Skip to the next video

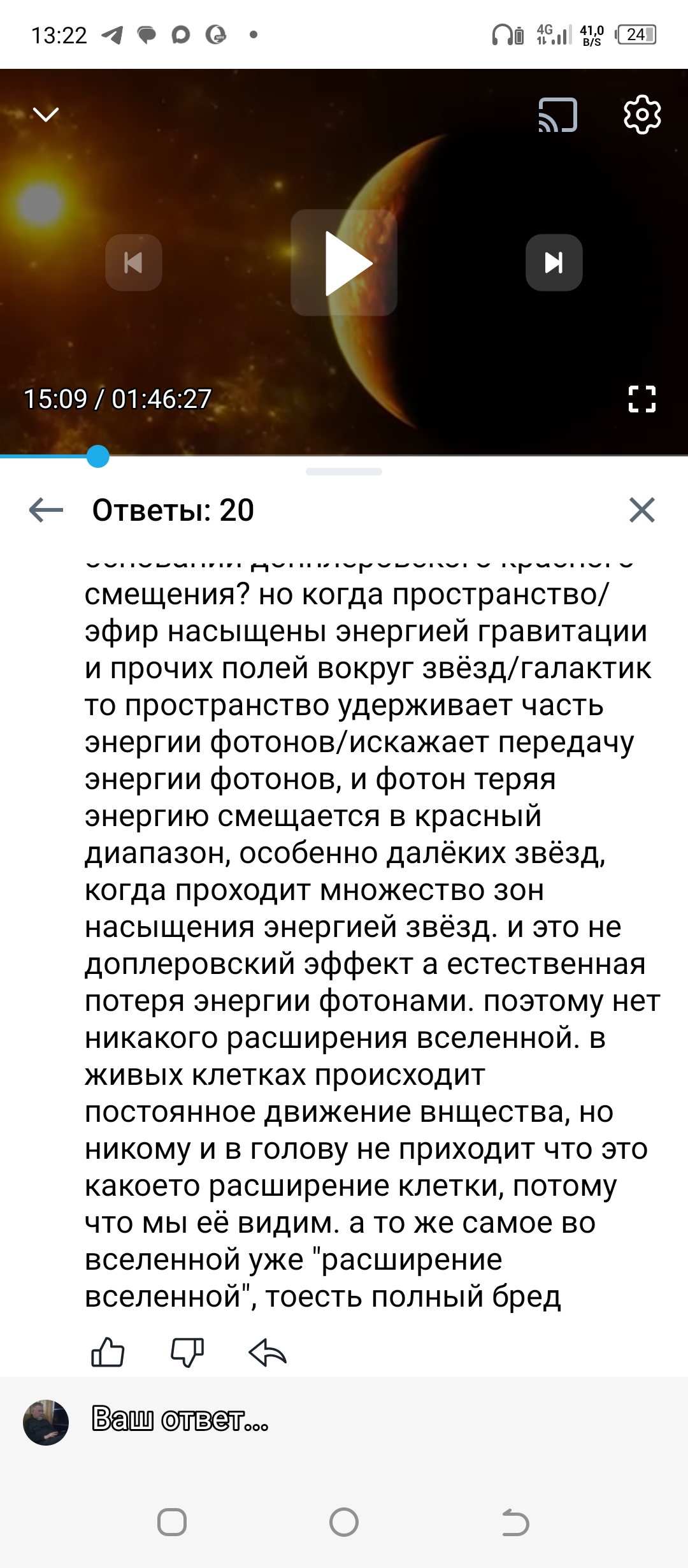[554, 263]
